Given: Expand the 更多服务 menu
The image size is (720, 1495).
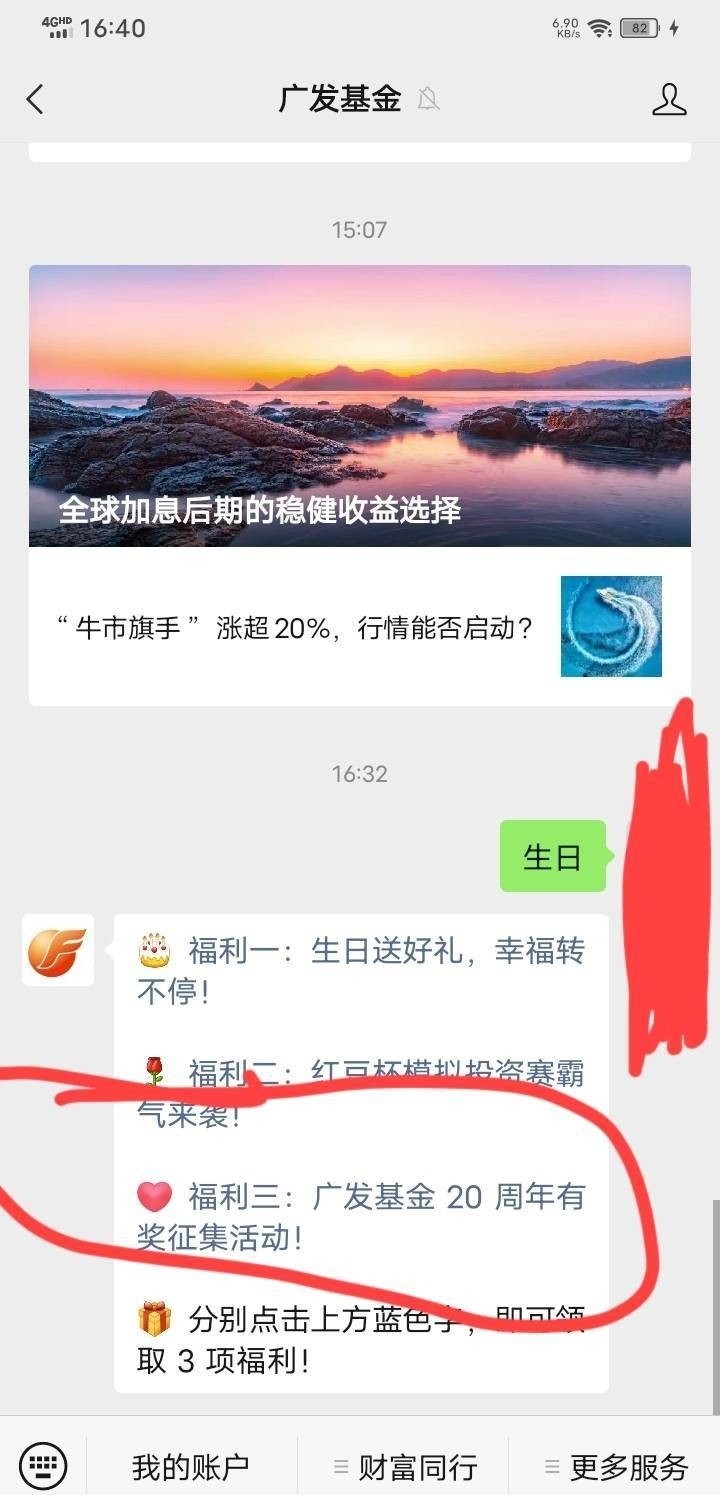Looking at the screenshot, I should [x=615, y=1467].
